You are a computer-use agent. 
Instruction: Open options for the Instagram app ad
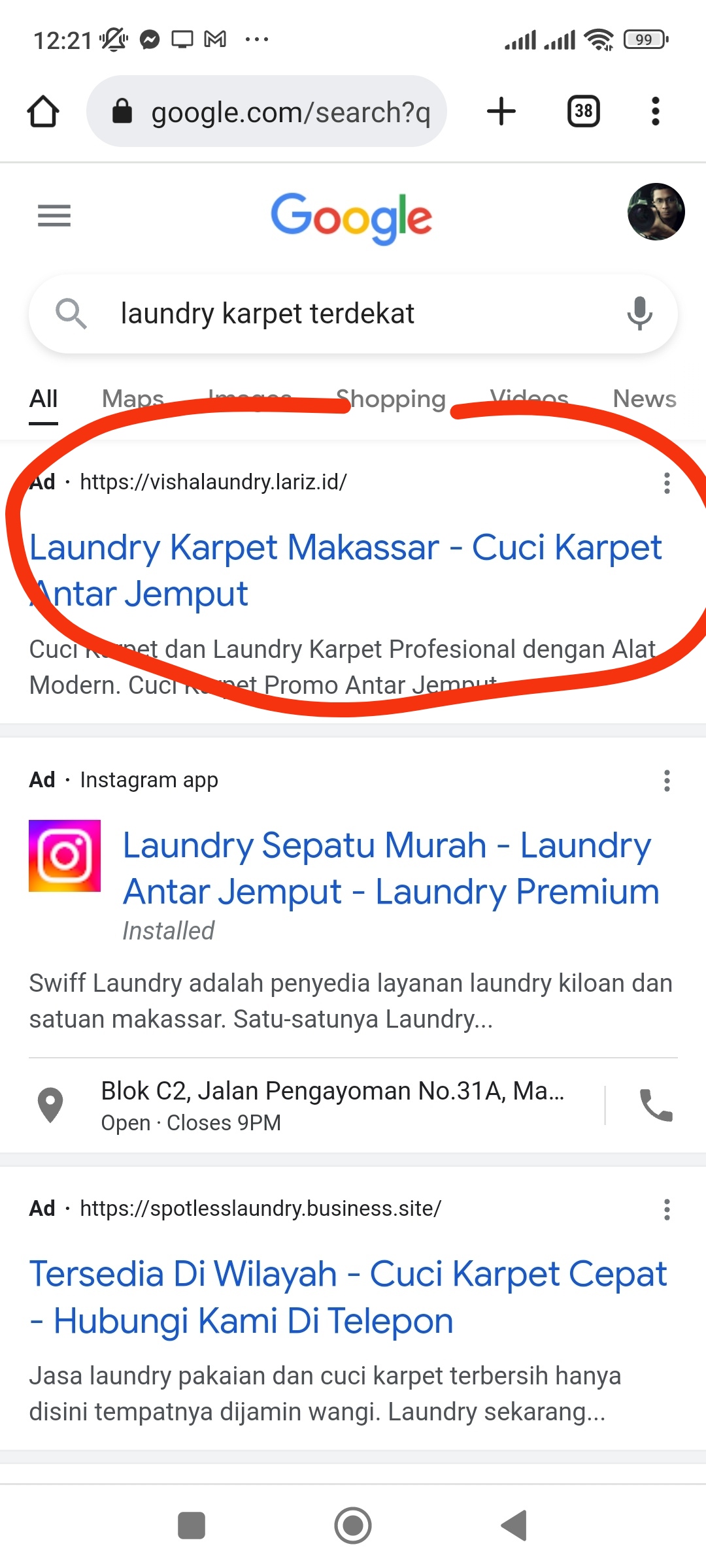667,780
